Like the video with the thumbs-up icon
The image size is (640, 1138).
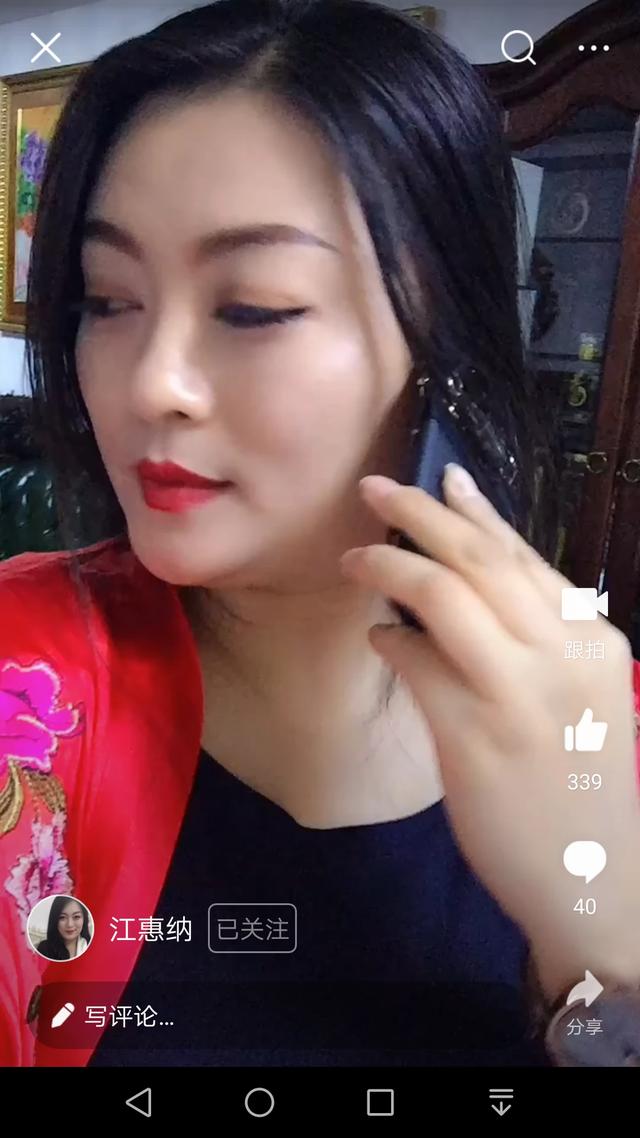point(586,731)
